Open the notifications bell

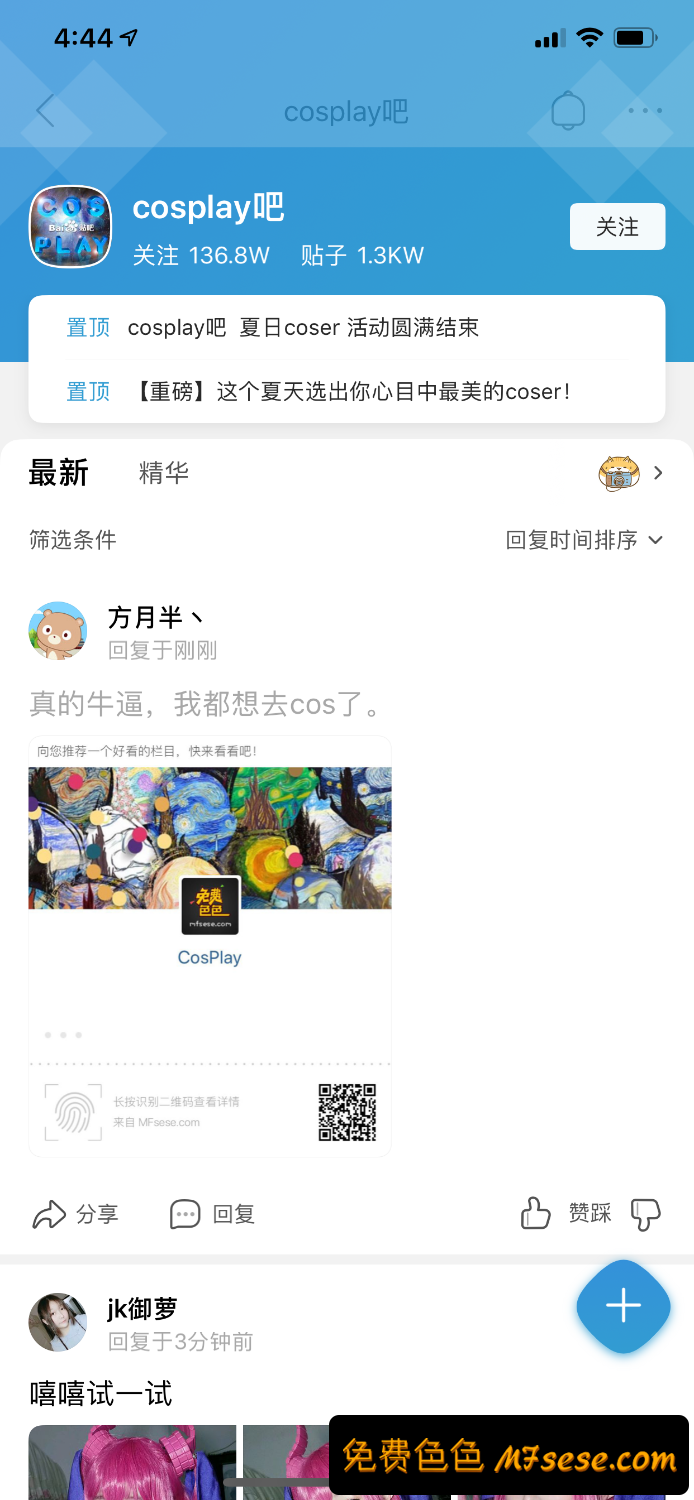[x=568, y=111]
